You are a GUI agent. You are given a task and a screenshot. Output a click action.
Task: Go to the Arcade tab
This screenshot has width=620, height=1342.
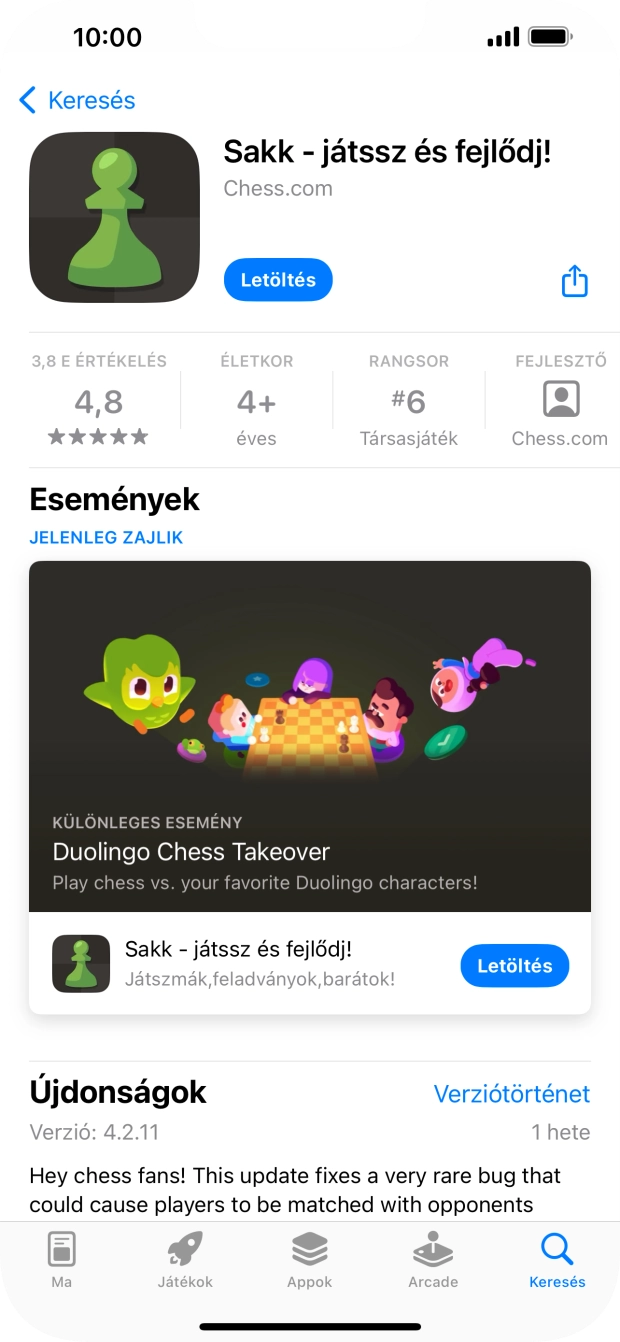(433, 1260)
